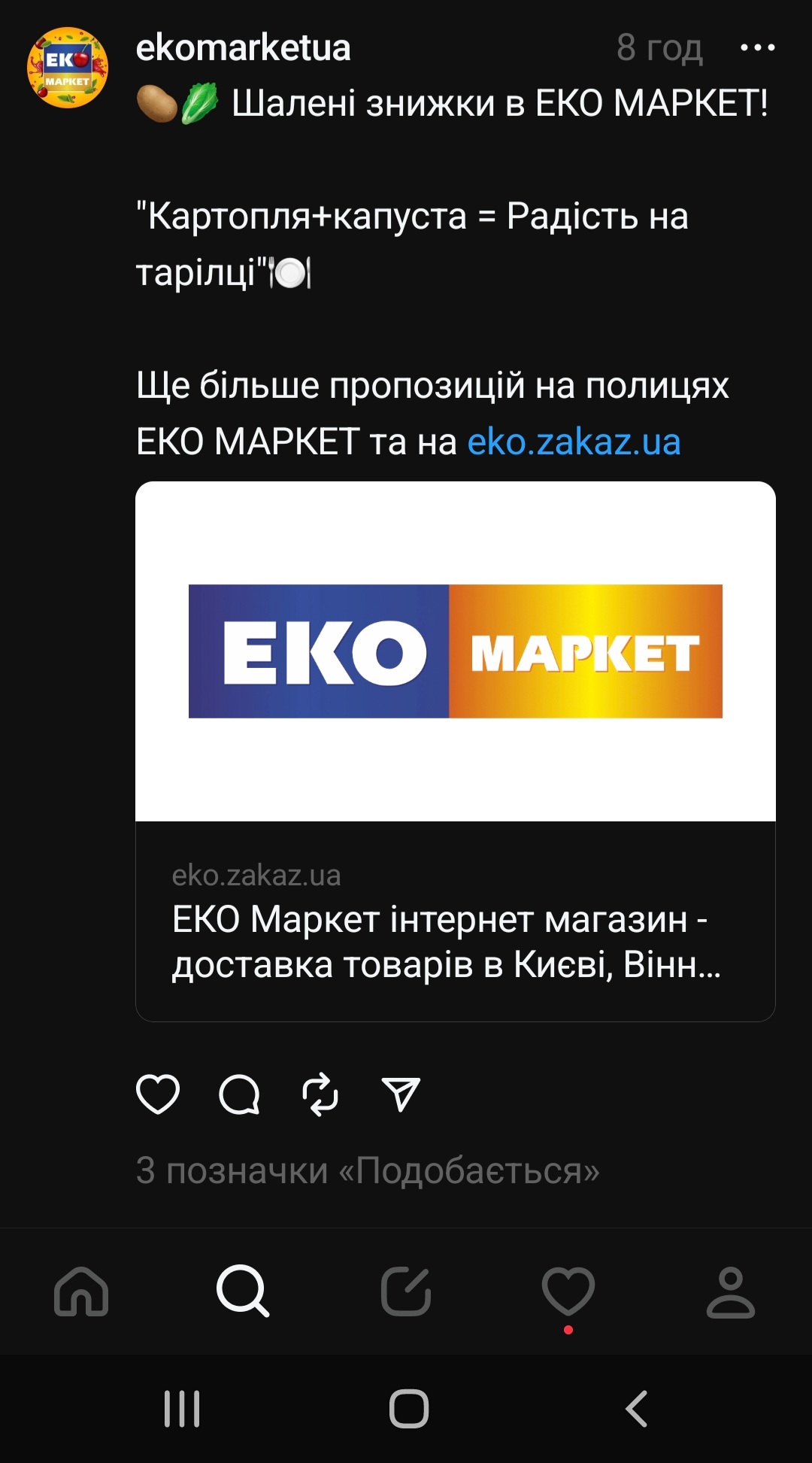
Task: Open the ЕКО Маркет link preview card
Action: pyautogui.click(x=455, y=751)
